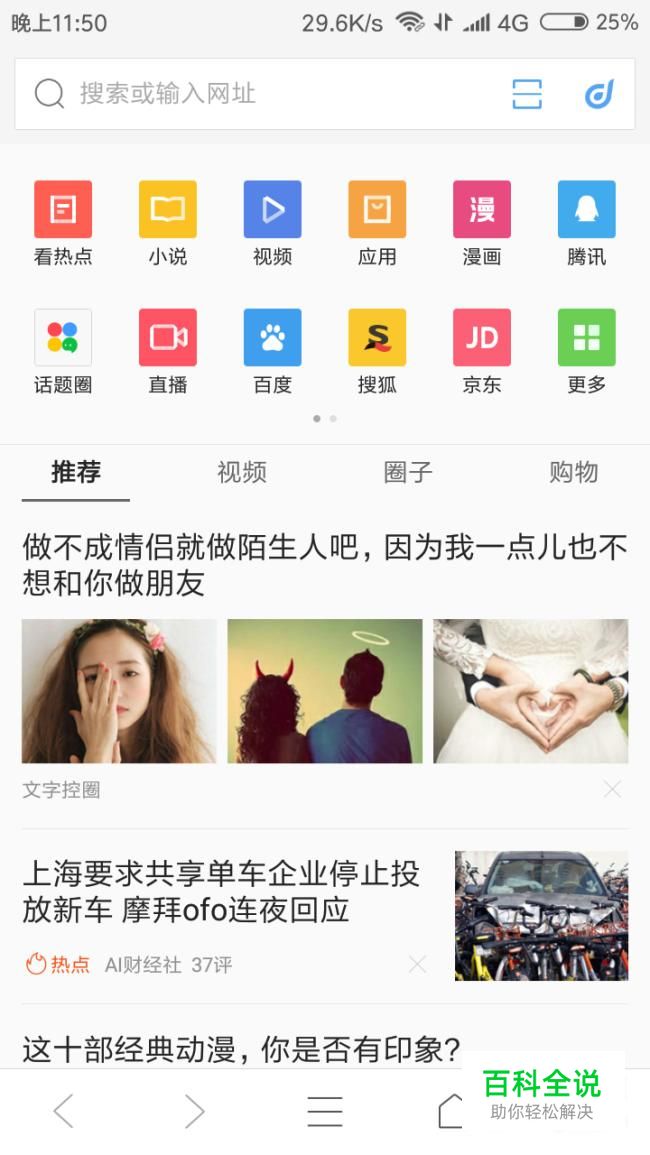The image size is (650, 1155).
Task: Open the 漫画 shortcut
Action: tap(482, 223)
